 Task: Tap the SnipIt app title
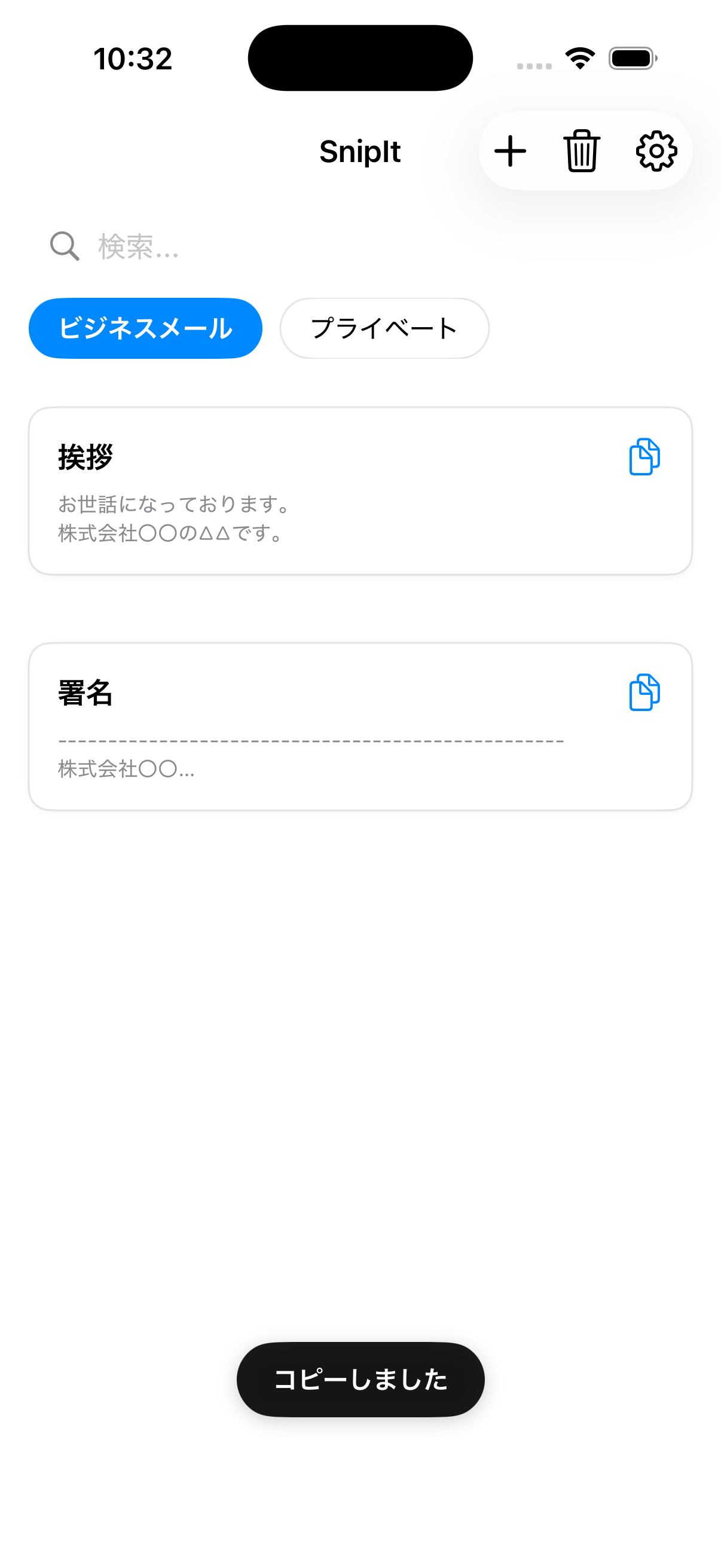tap(360, 151)
